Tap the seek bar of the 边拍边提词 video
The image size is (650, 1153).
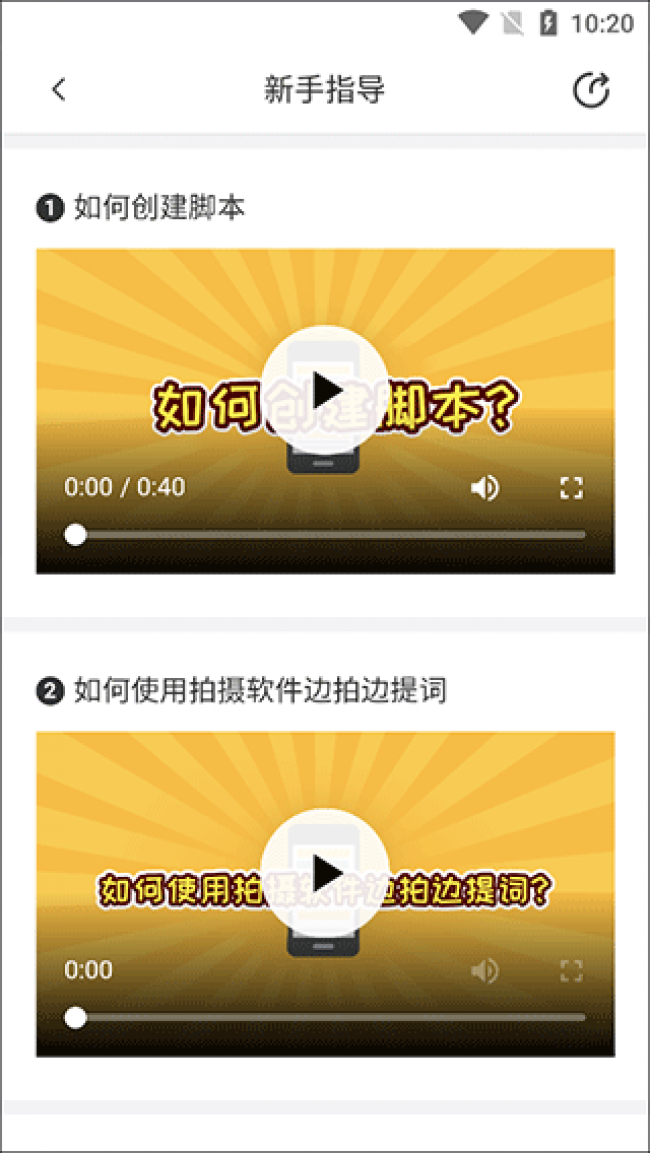[x=326, y=1018]
